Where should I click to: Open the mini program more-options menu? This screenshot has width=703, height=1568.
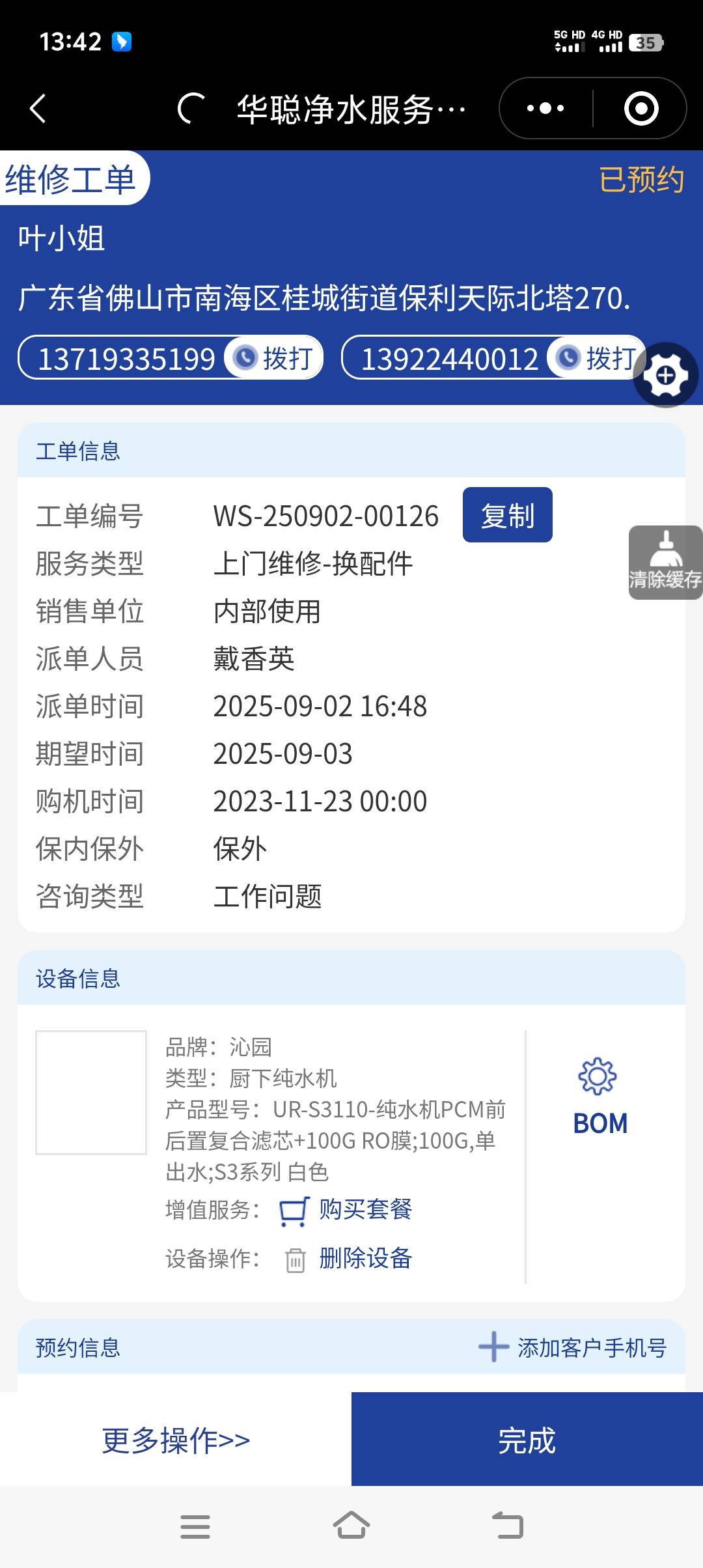545,108
